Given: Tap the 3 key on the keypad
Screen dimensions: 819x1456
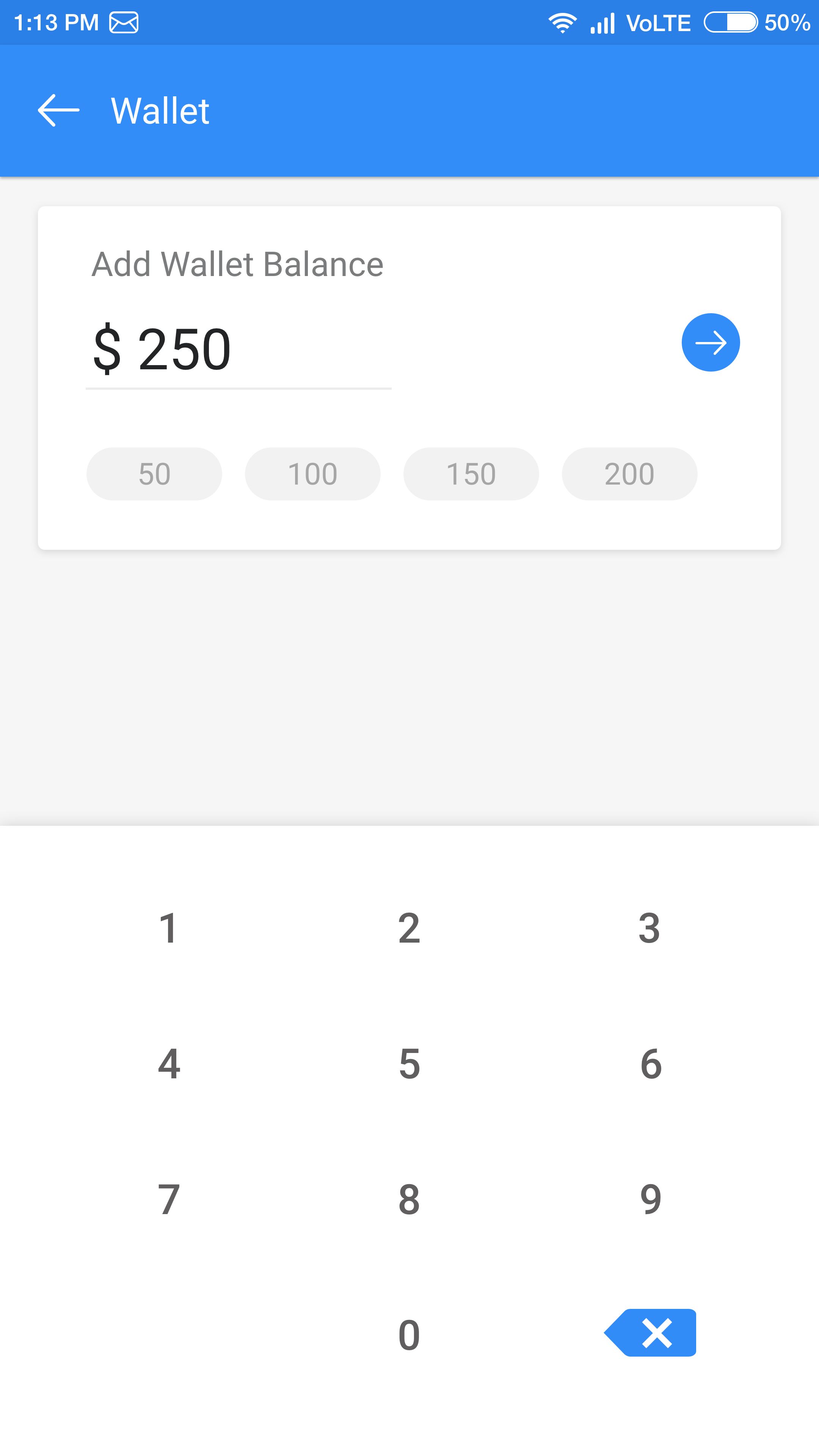Looking at the screenshot, I should coord(650,928).
